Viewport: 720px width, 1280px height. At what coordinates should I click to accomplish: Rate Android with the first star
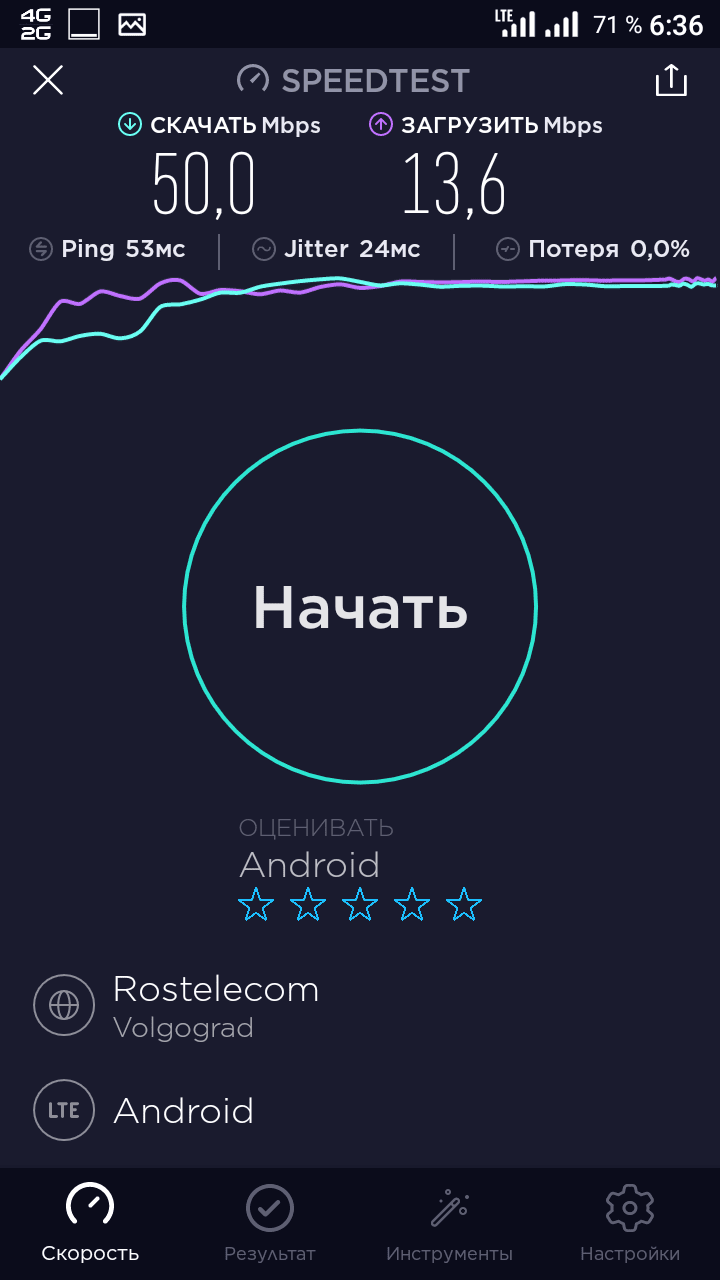(x=256, y=906)
